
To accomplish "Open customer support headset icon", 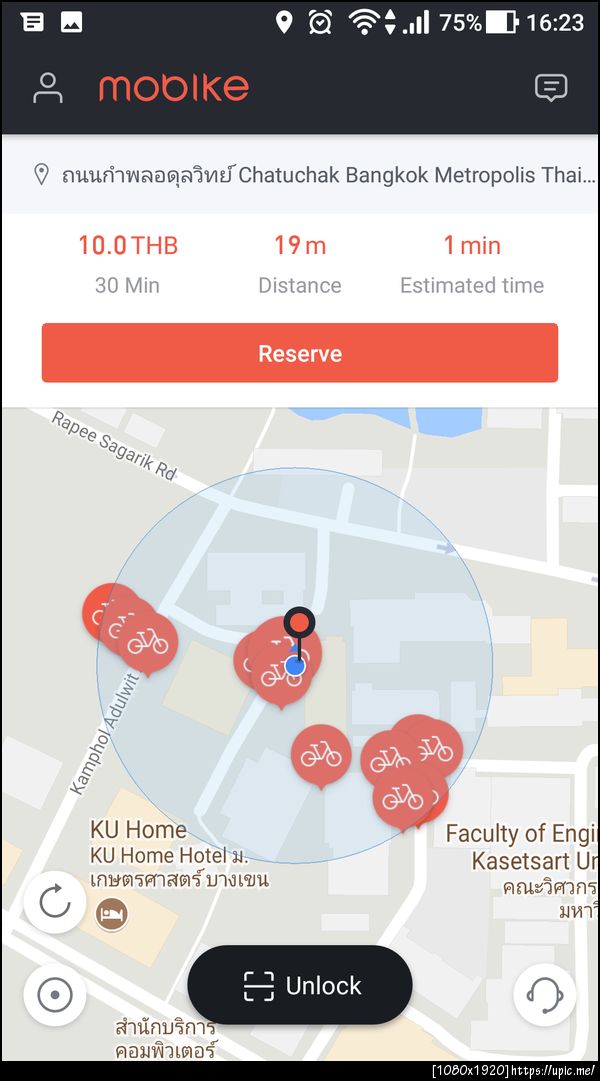I will coord(544,995).
